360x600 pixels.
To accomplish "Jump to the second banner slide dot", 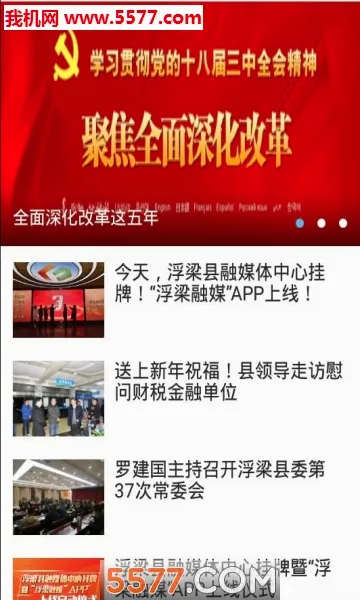I will (321, 223).
